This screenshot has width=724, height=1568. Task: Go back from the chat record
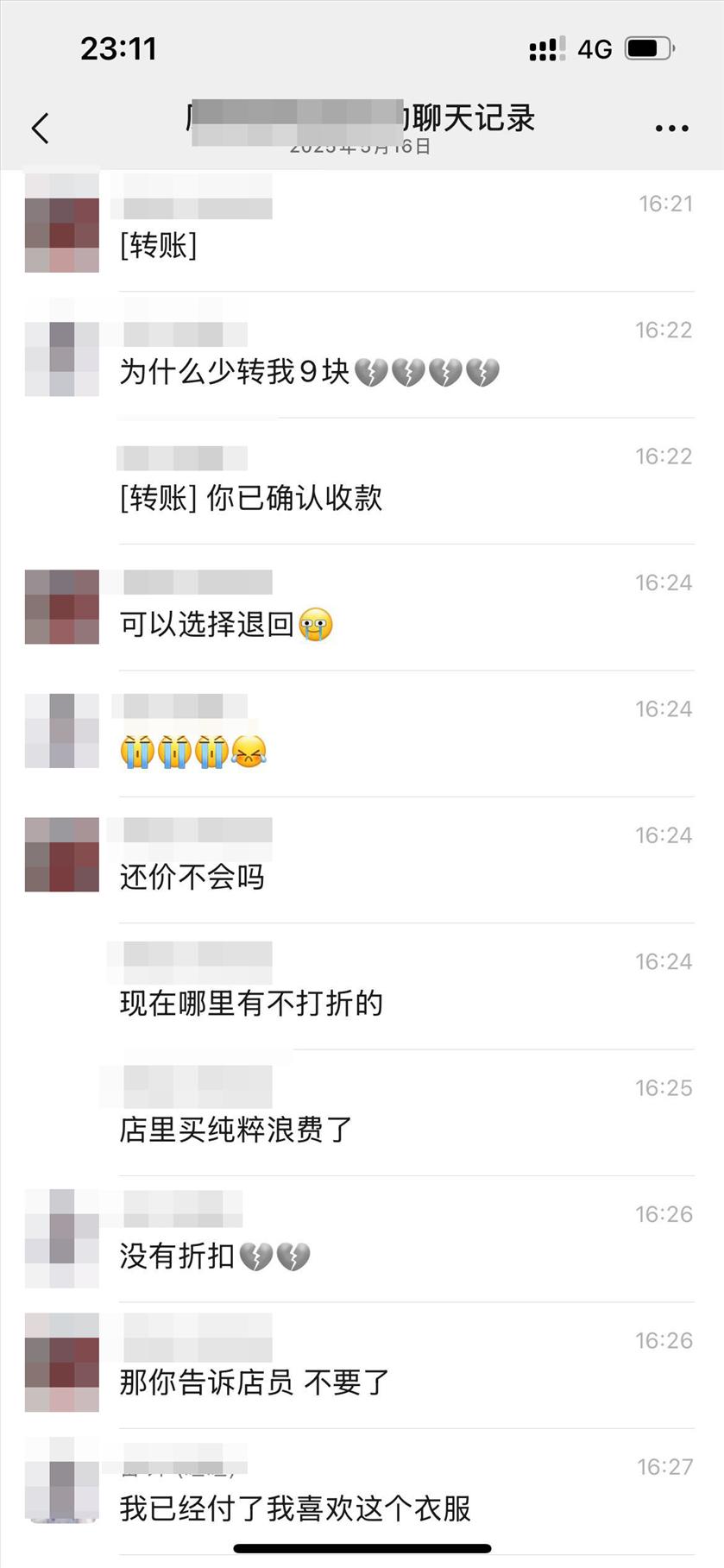coord(40,128)
